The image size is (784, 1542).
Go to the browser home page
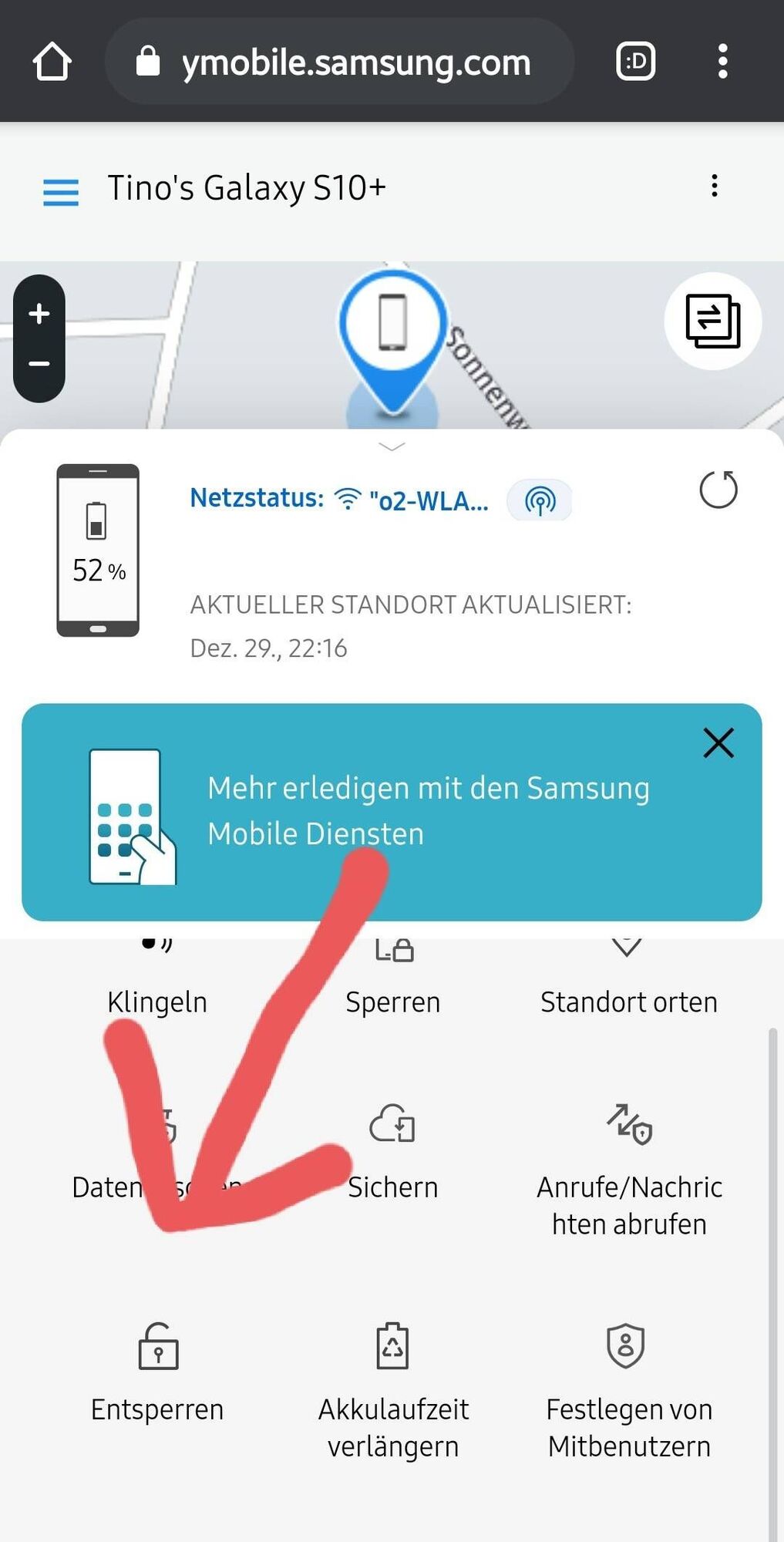click(52, 62)
